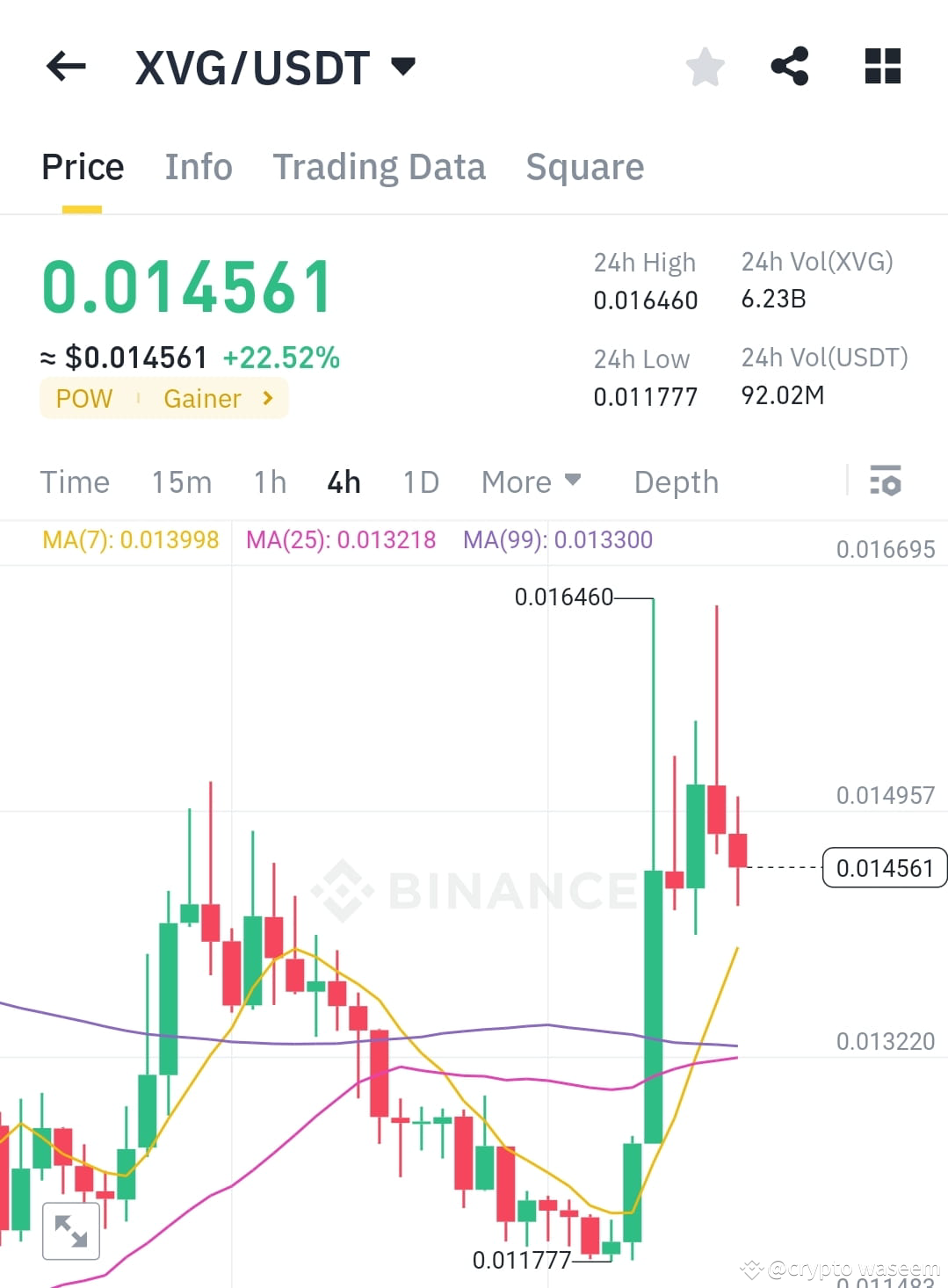Expand the Gainer tag chevron
948x1288 pixels.
tap(266, 398)
